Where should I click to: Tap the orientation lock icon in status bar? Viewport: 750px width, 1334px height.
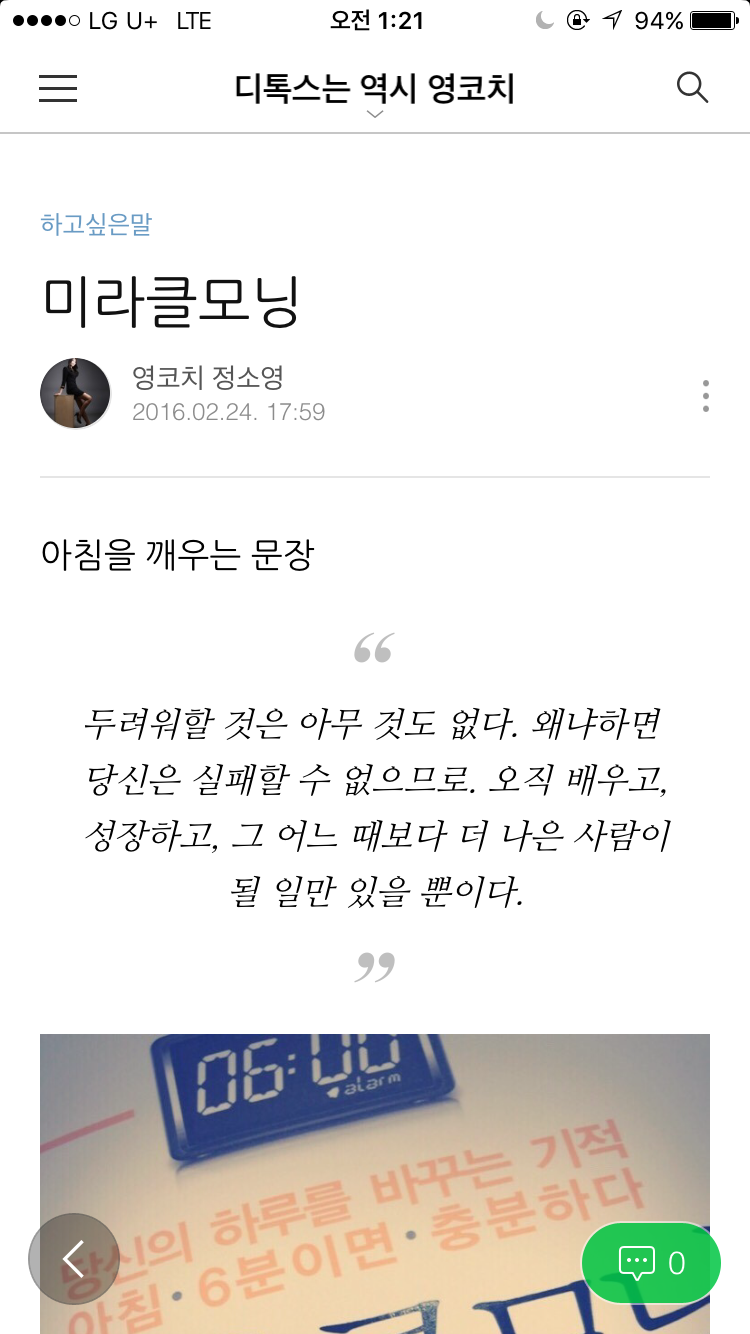point(578,21)
